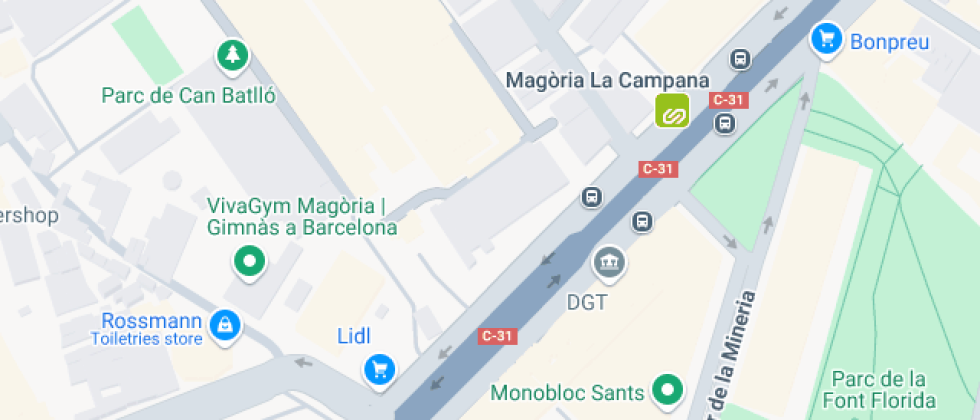Open the Parc de Can Batlló pin
Viewport: 980px width, 420px height.
pyautogui.click(x=233, y=55)
